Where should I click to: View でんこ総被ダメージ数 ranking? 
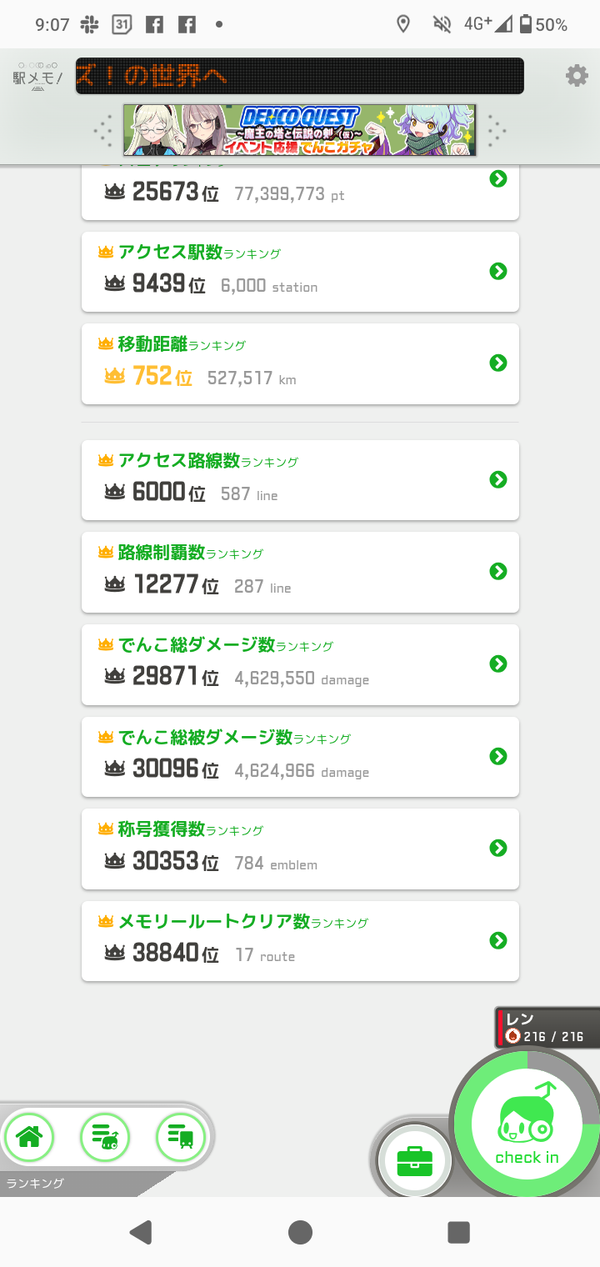click(x=300, y=757)
